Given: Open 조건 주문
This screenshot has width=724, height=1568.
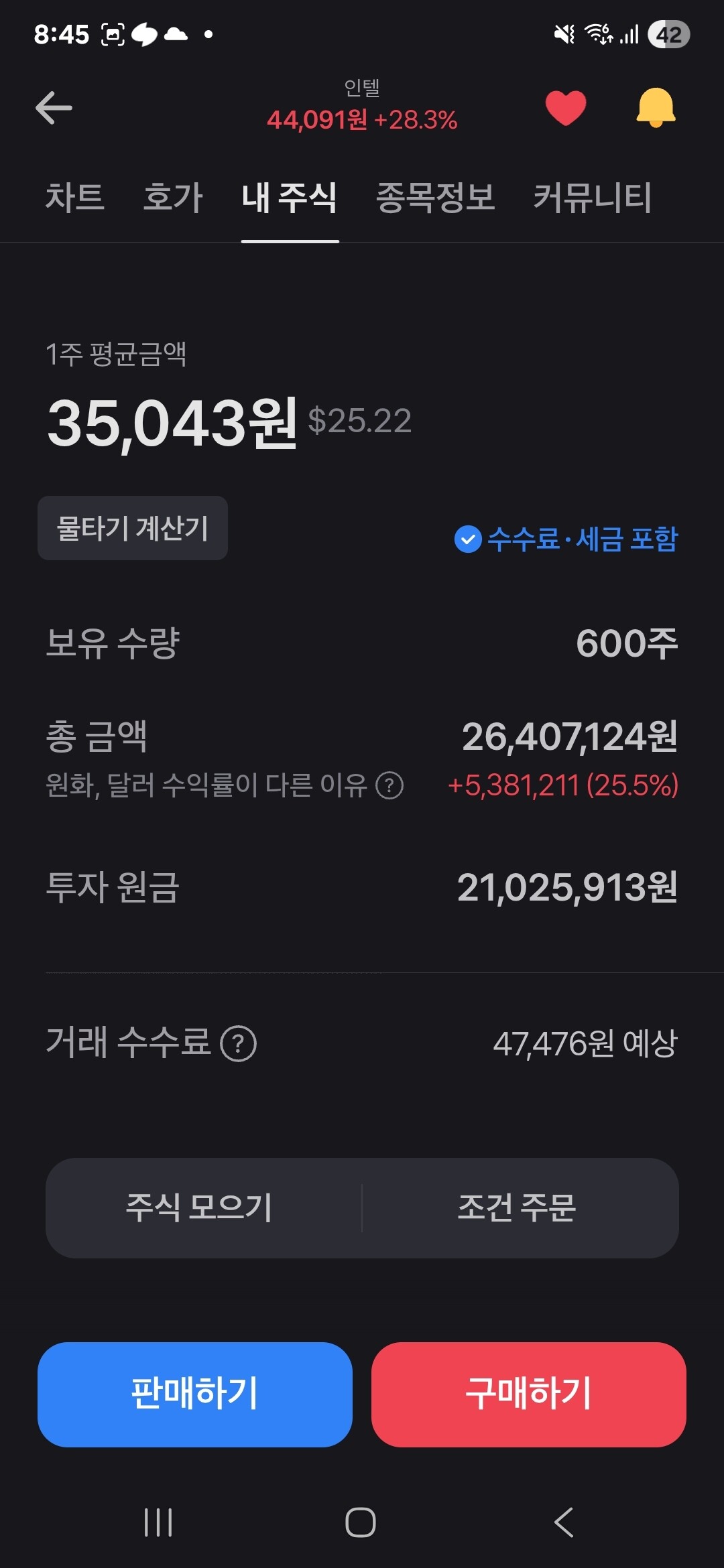Looking at the screenshot, I should [x=517, y=1207].
